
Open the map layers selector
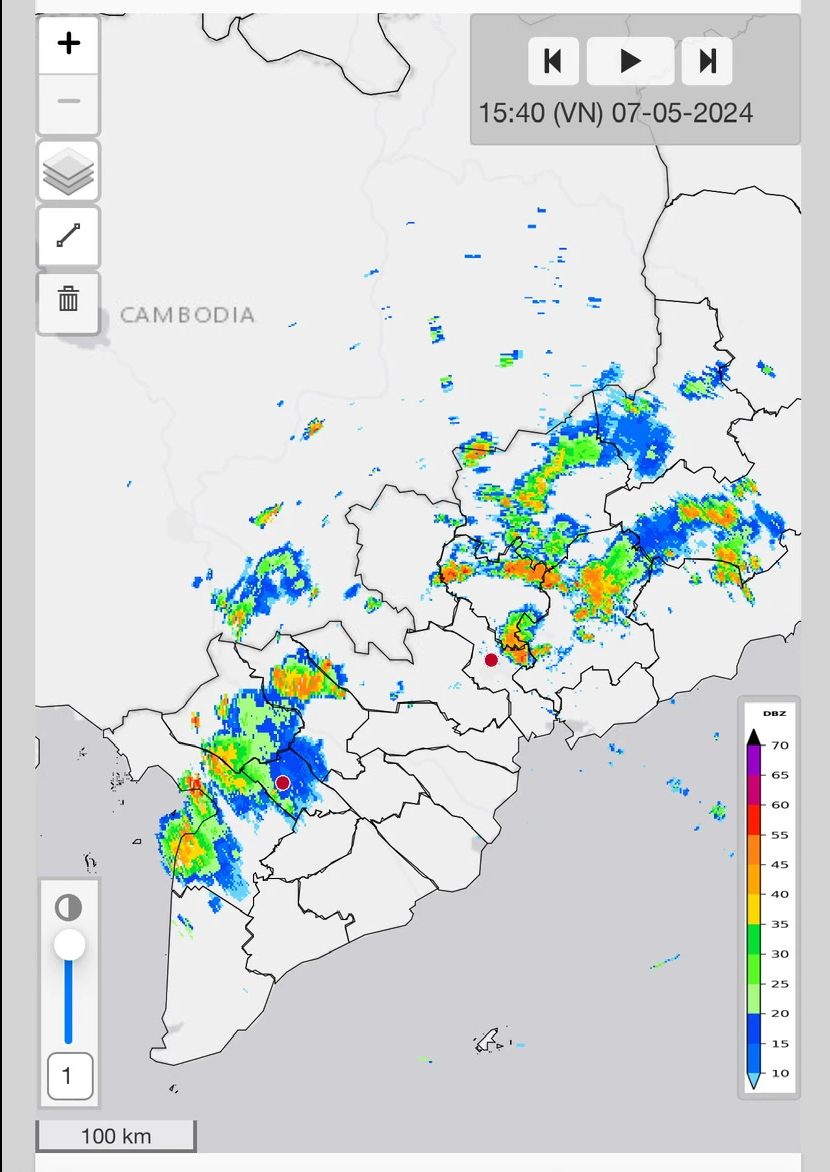tap(68, 171)
